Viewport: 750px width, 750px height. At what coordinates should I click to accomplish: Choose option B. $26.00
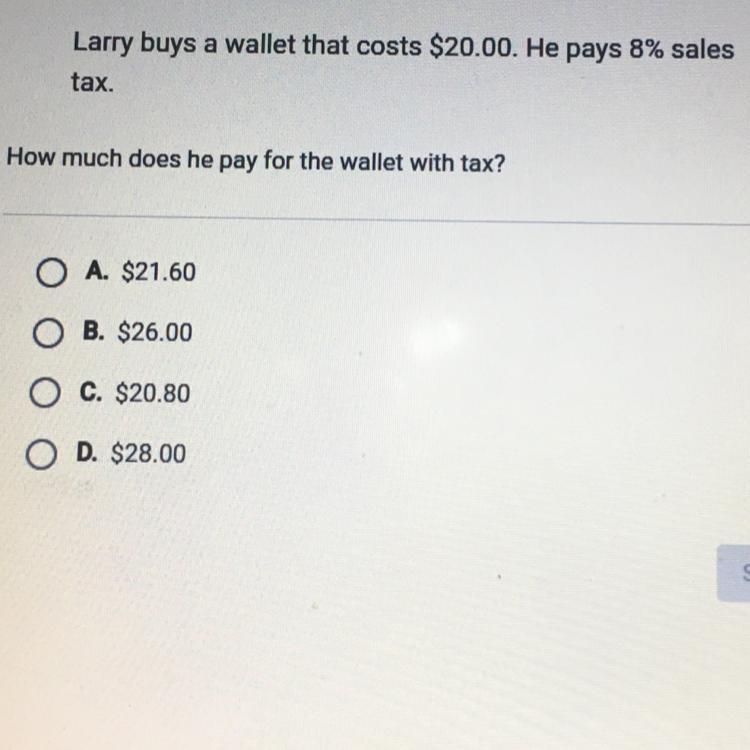click(x=48, y=333)
